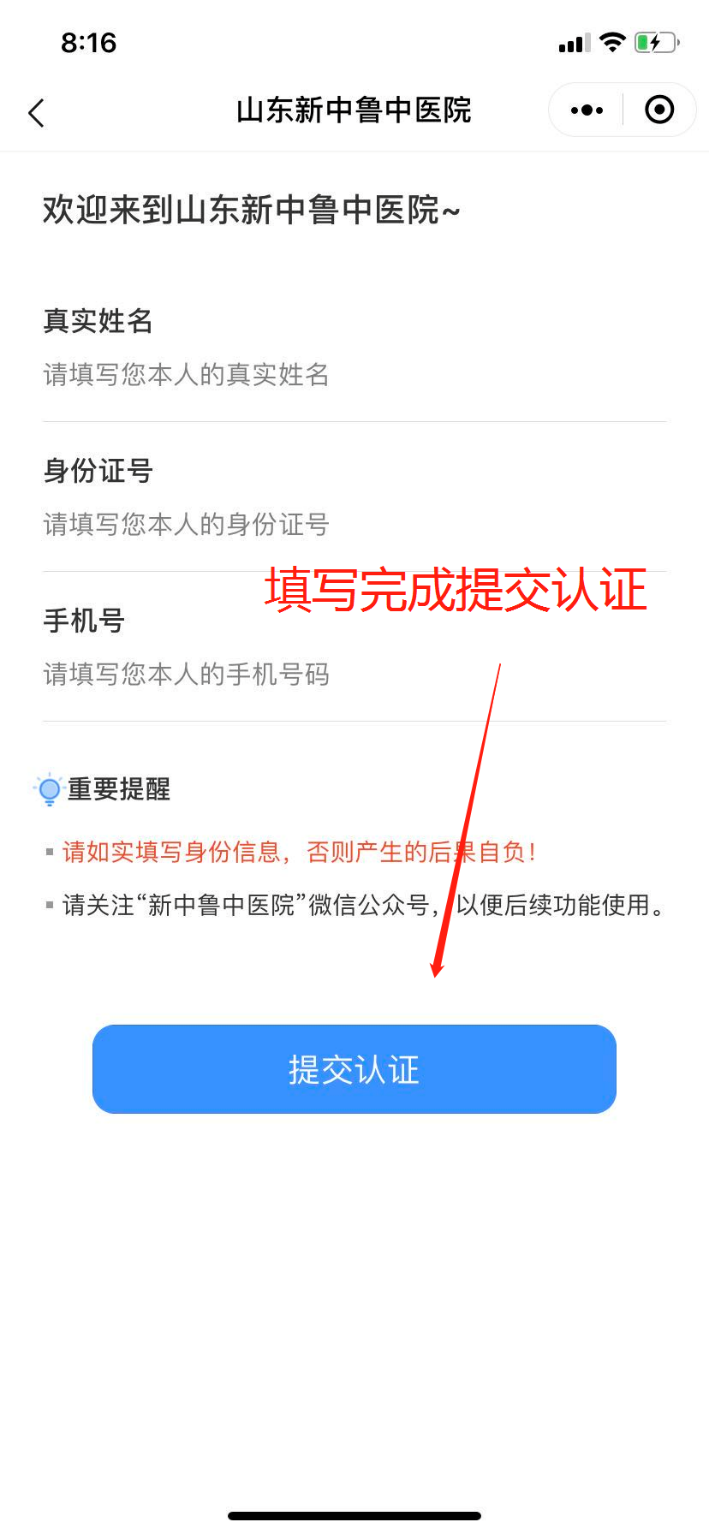Image resolution: width=709 pixels, height=1534 pixels.
Task: Tap the real name (真实姓名) field
Action: 300,376
